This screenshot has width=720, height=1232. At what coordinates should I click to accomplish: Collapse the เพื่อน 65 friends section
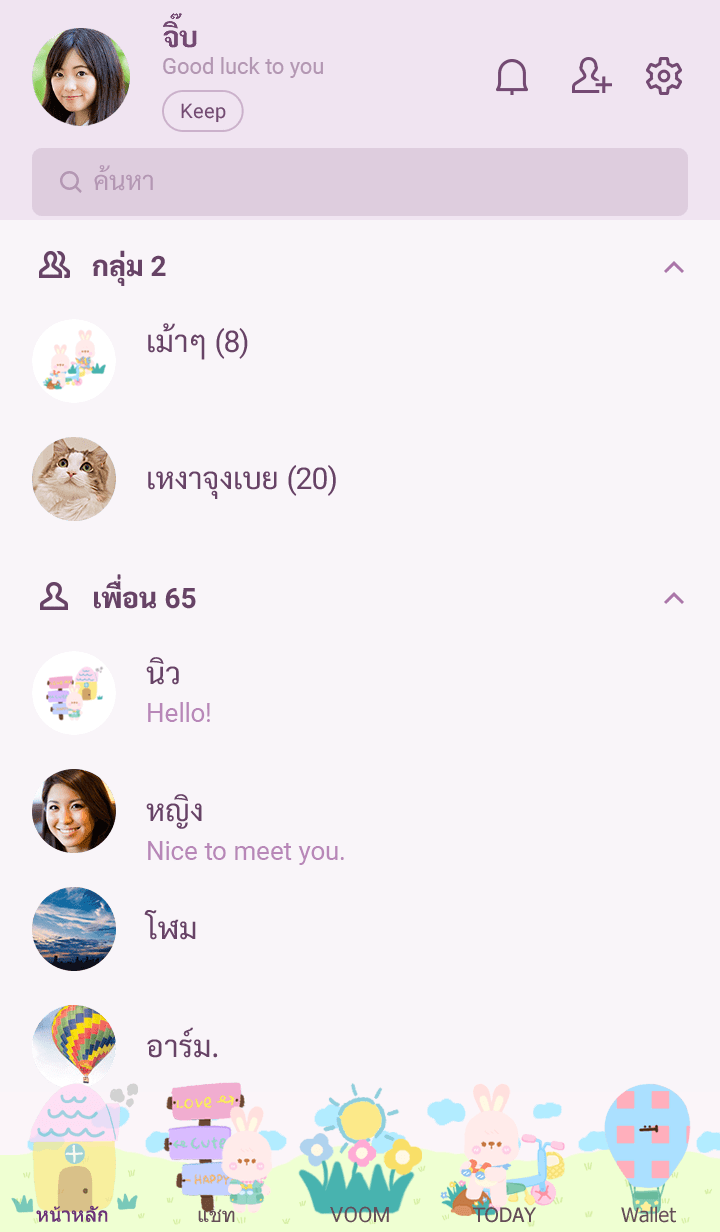coord(674,599)
